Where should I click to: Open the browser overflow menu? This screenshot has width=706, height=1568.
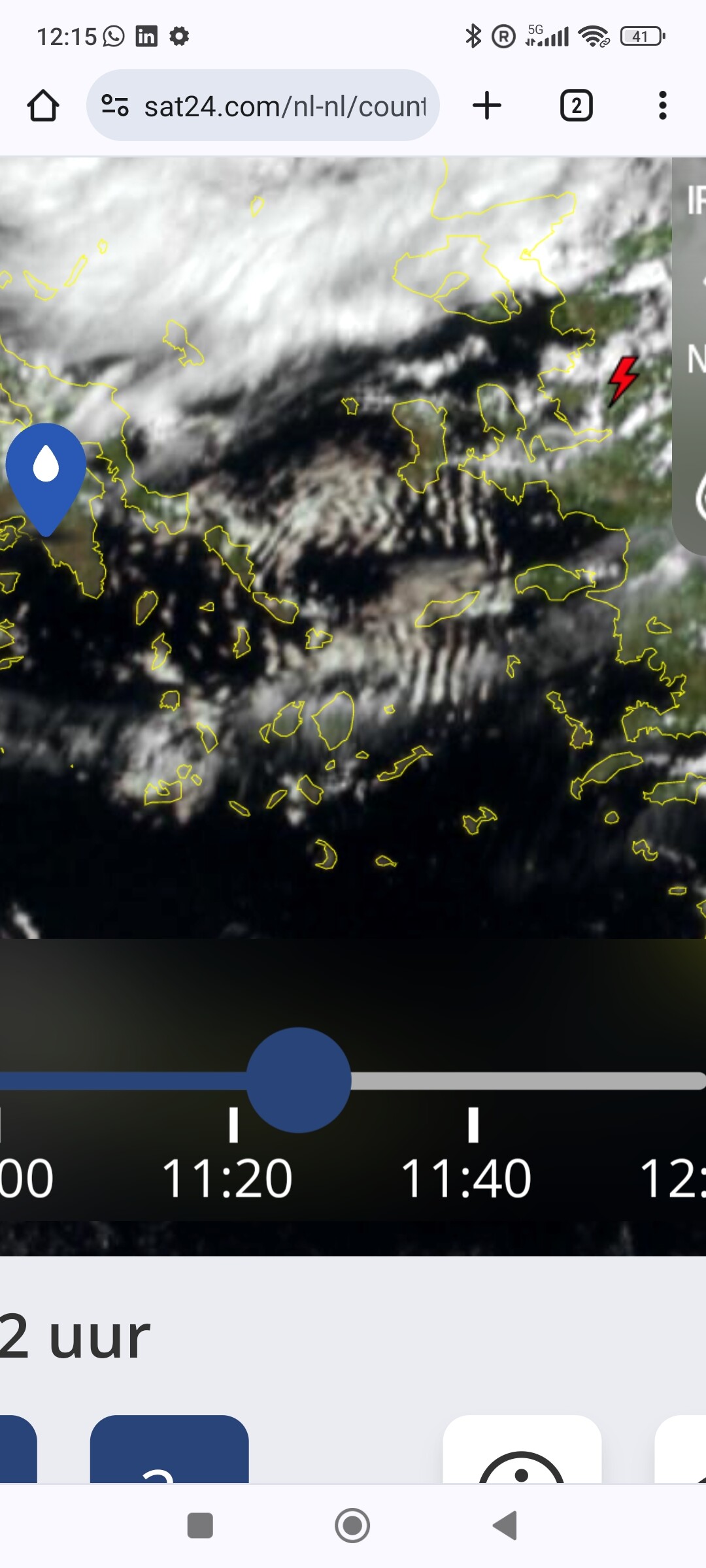tap(663, 105)
